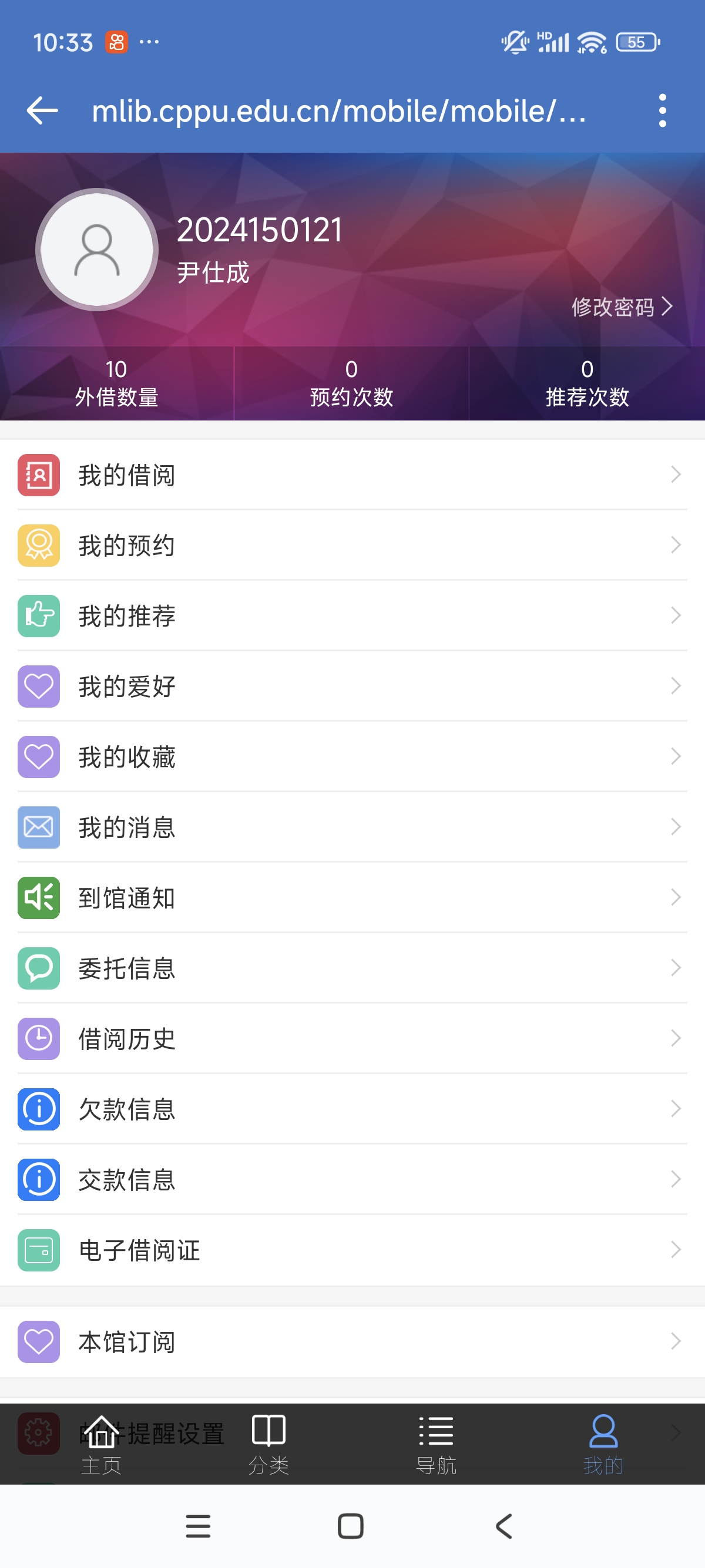This screenshot has height=1568, width=705.
Task: Open 我的借阅 borrowing list
Action: 352,475
